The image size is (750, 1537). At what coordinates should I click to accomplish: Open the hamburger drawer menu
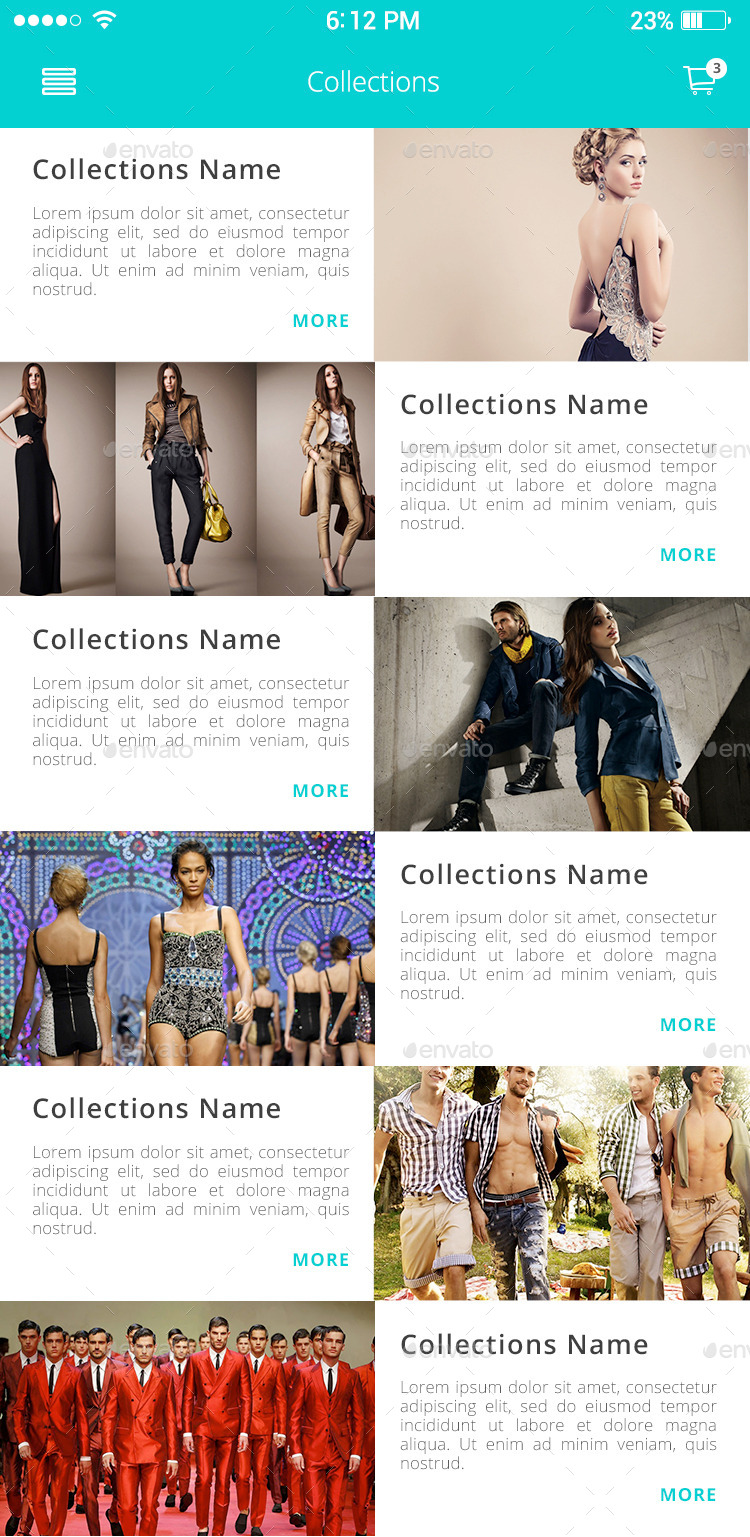point(59,82)
